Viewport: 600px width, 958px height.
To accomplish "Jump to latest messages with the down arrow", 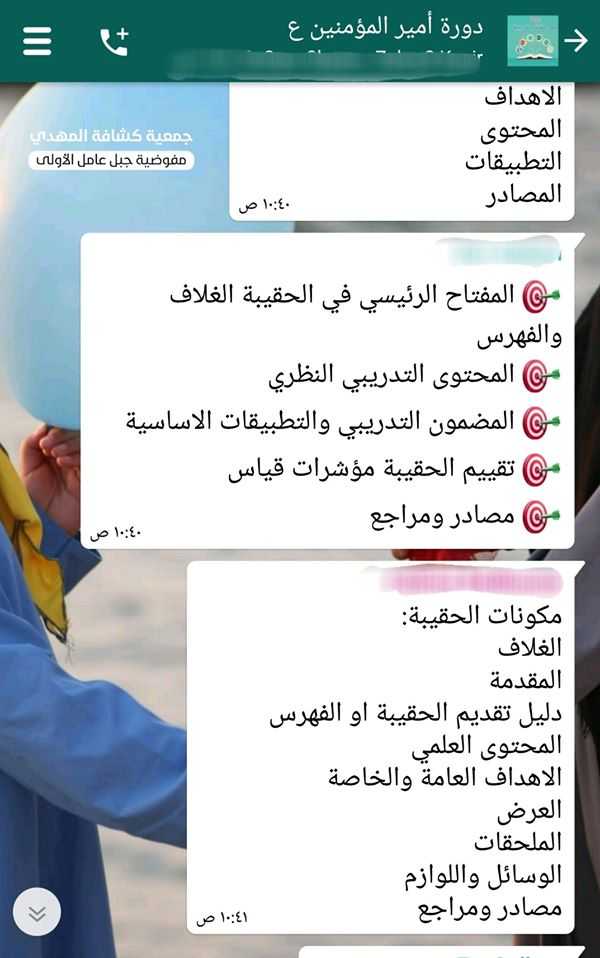I will point(37,913).
